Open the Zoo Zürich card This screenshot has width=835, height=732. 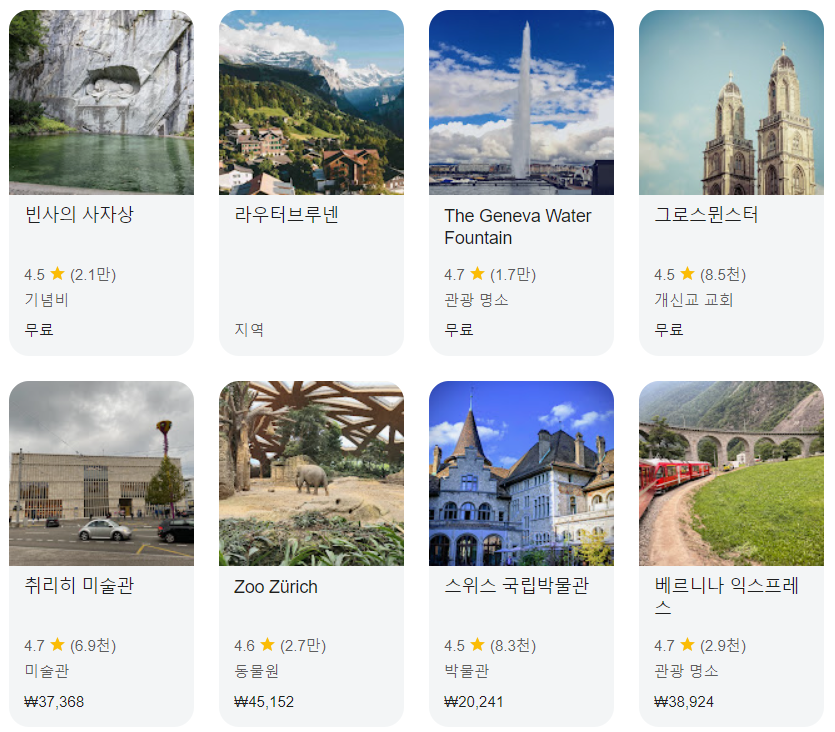tap(311, 554)
